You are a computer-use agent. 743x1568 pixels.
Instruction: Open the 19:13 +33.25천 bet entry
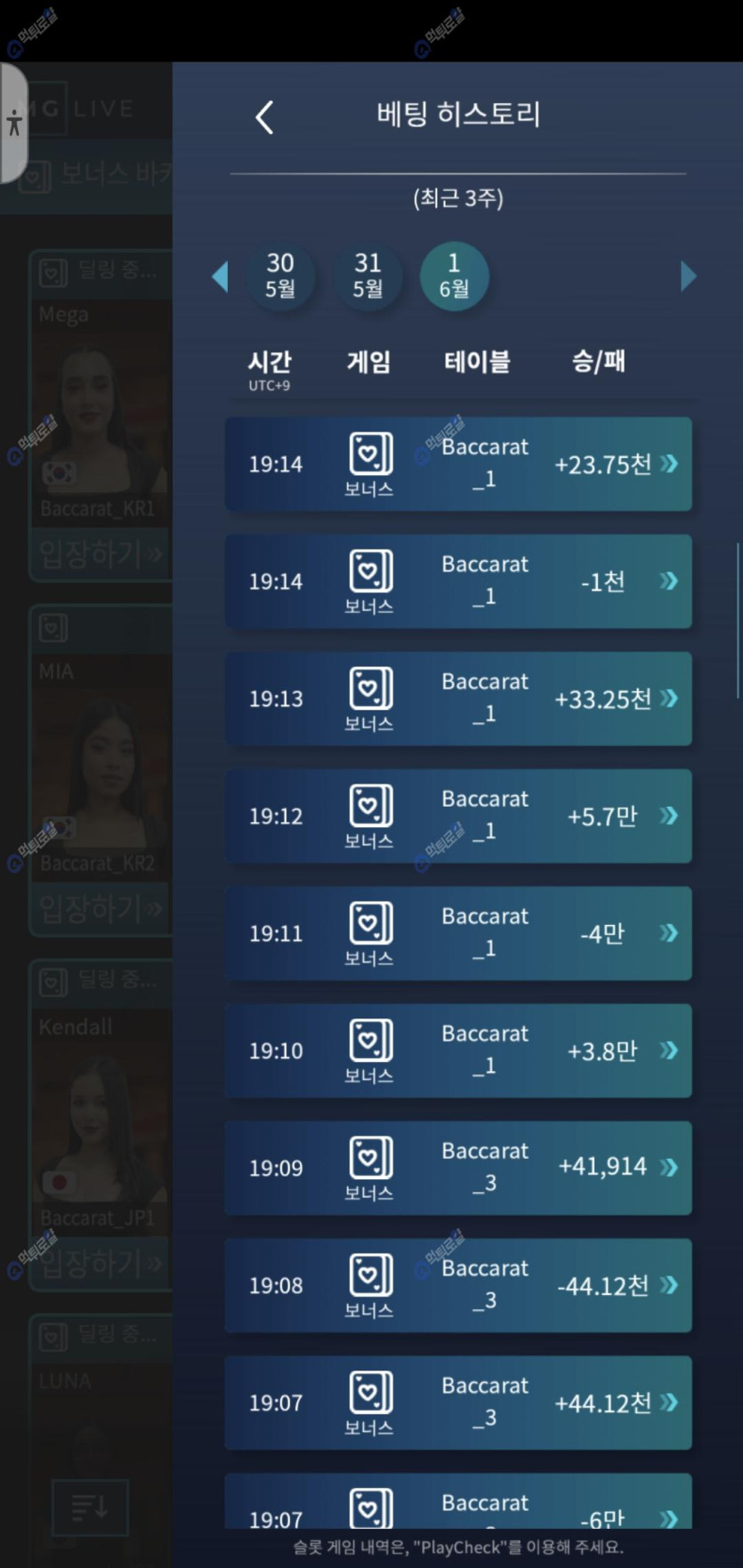coord(458,699)
